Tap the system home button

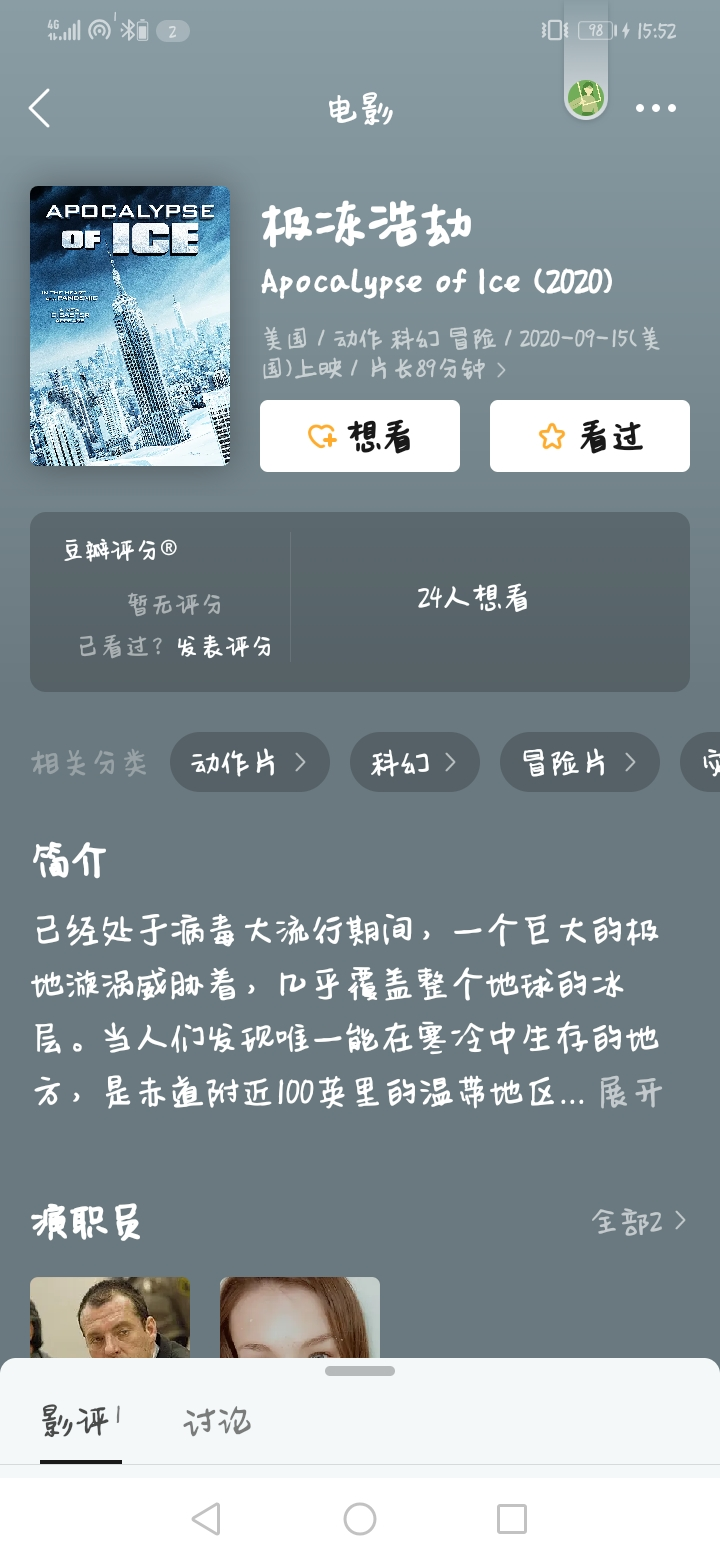tap(360, 1519)
